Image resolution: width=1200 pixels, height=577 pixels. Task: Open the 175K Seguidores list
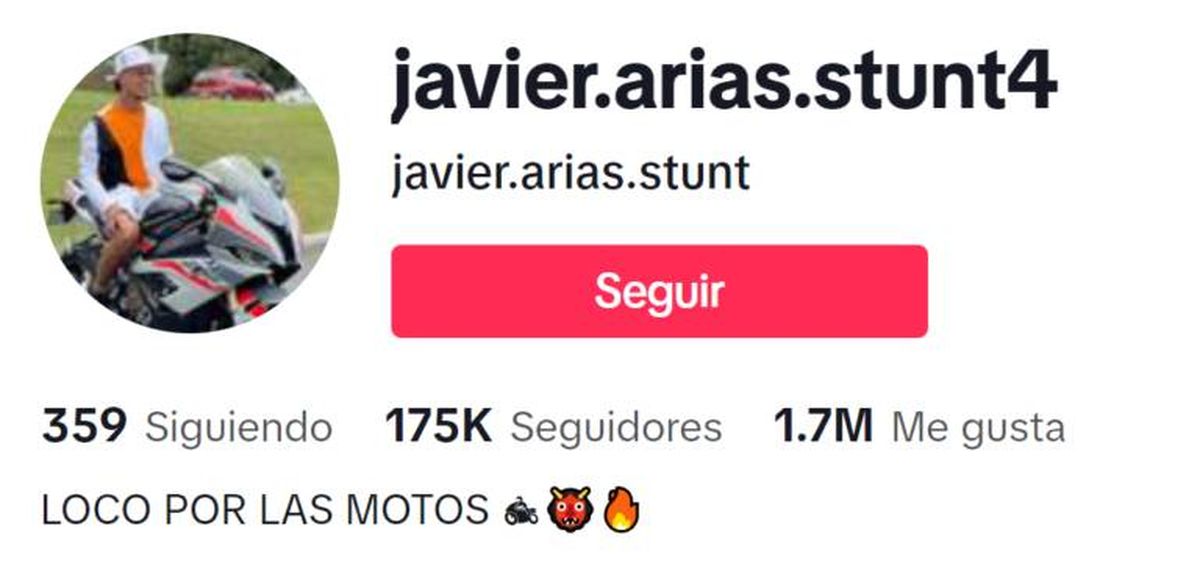553,428
